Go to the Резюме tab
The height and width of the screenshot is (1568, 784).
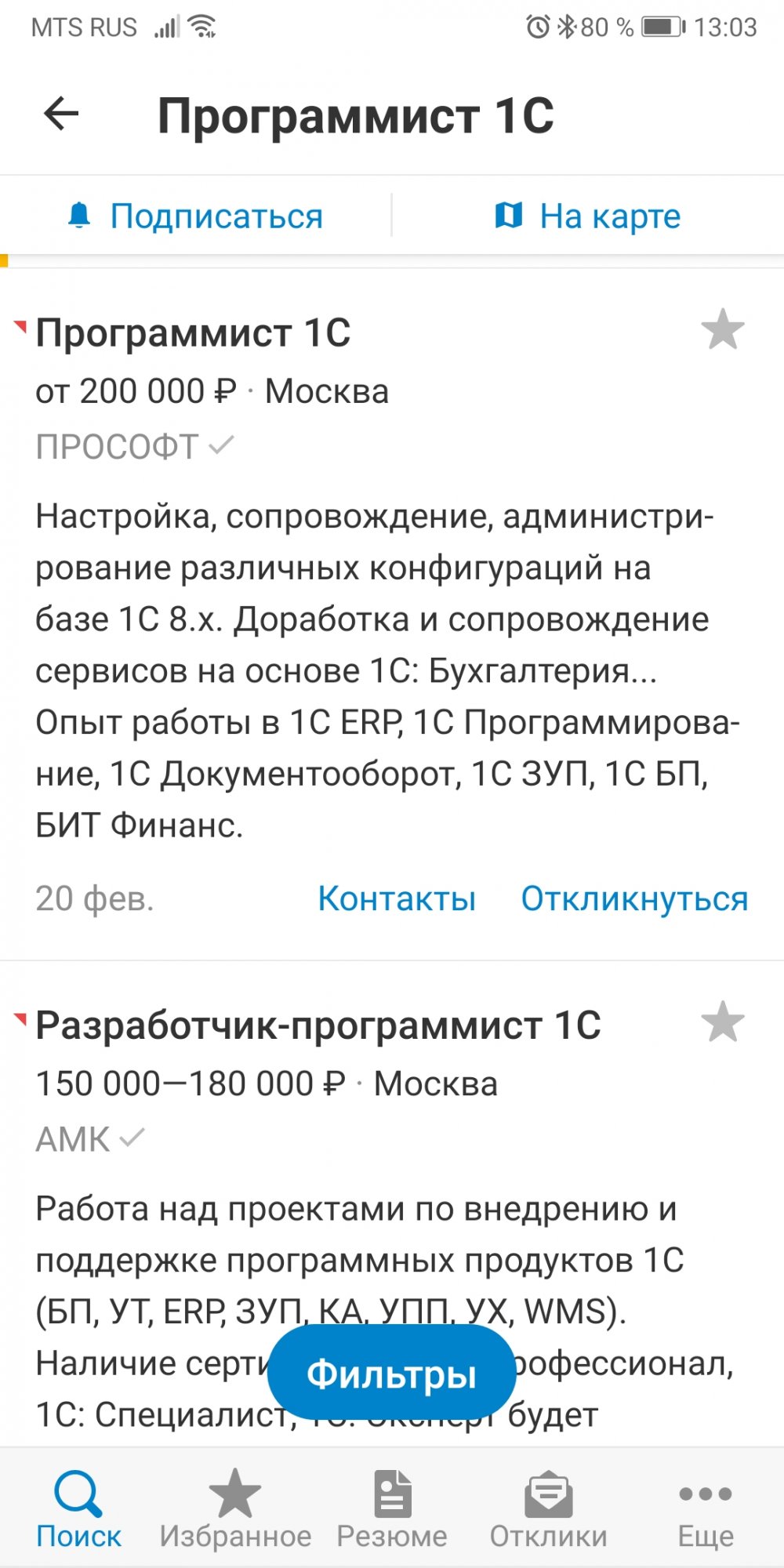[x=392, y=1509]
